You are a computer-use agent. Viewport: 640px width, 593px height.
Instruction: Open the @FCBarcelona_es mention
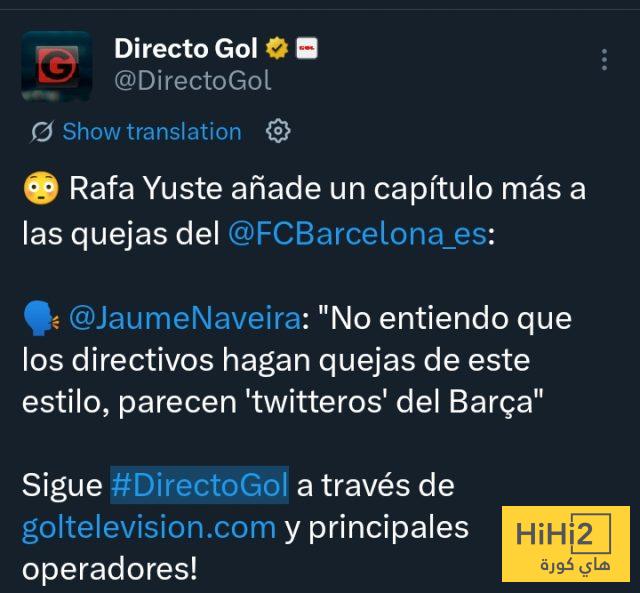coord(358,234)
